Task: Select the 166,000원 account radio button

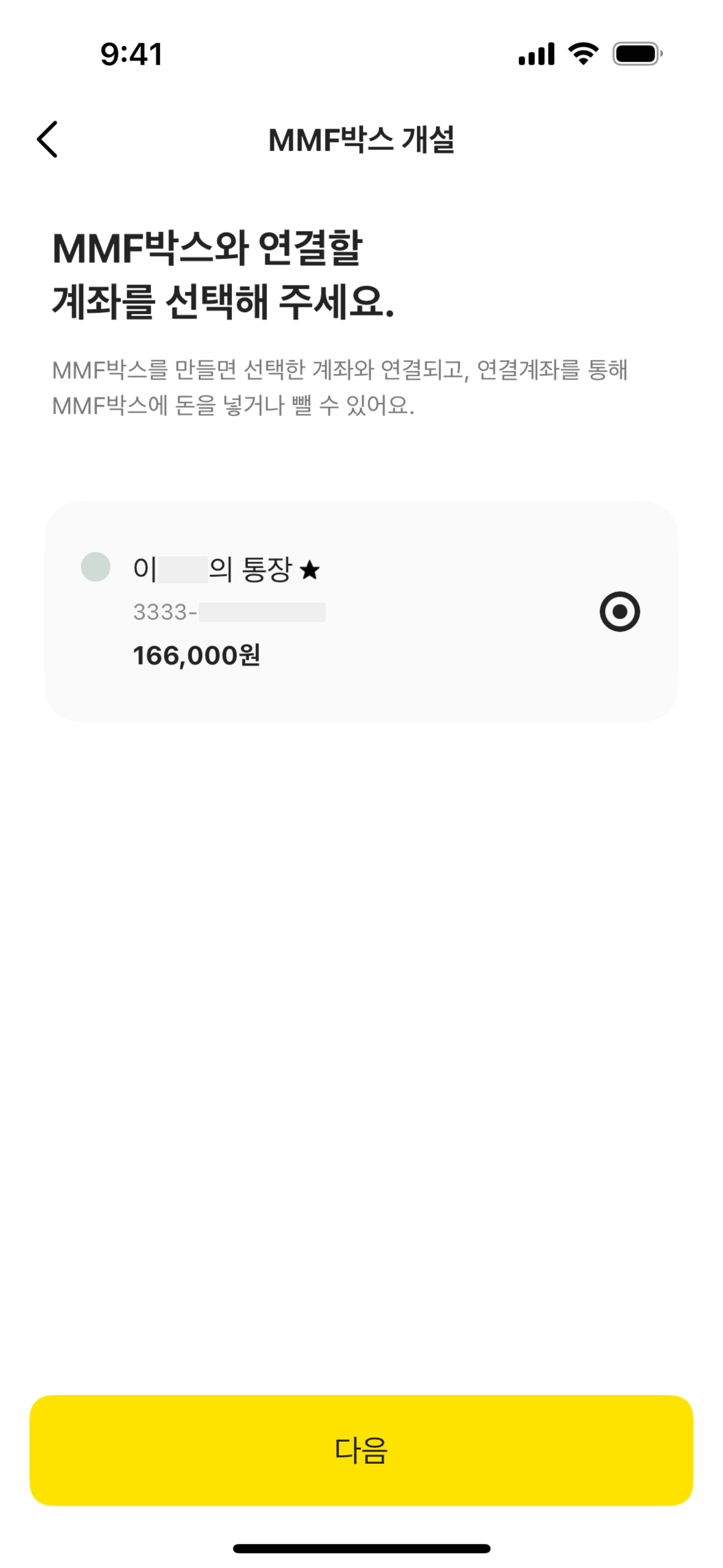Action: [x=619, y=612]
